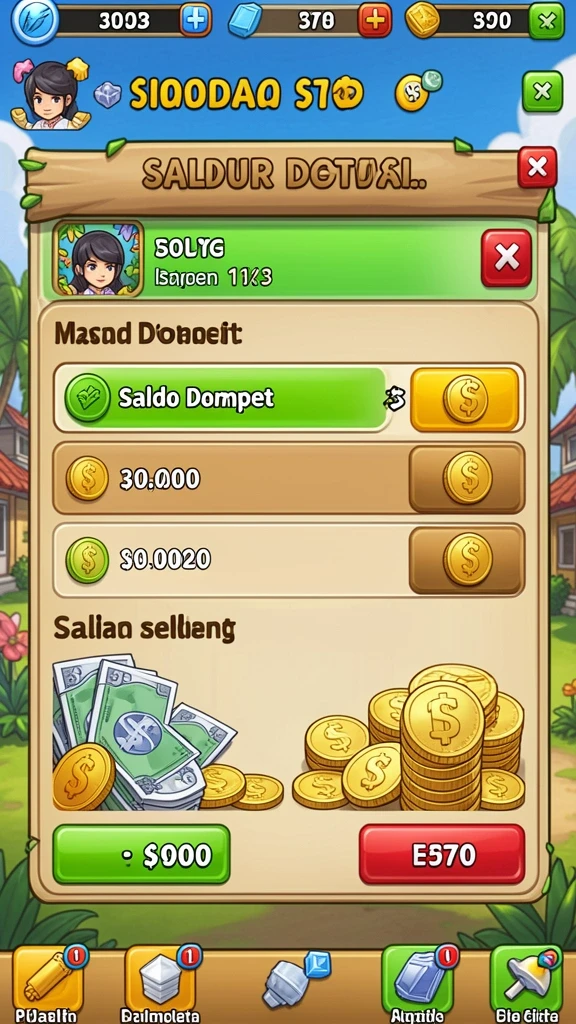Add gems with the red plus button
Screen dimensions: 576x1024
coord(375,20)
